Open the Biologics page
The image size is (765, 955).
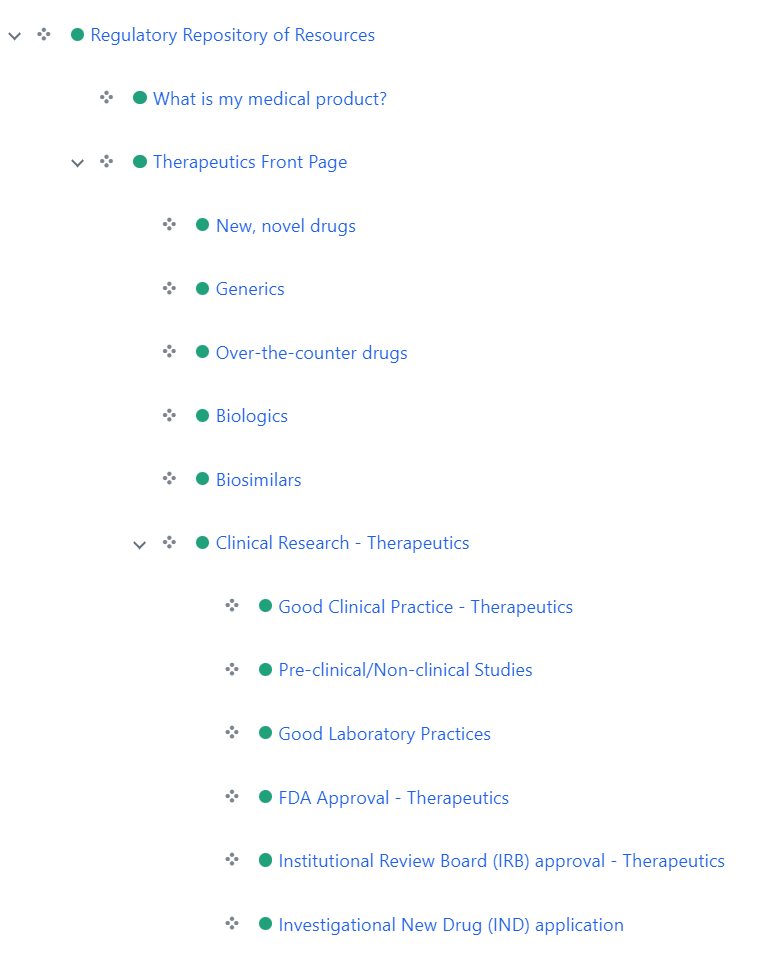pos(251,416)
